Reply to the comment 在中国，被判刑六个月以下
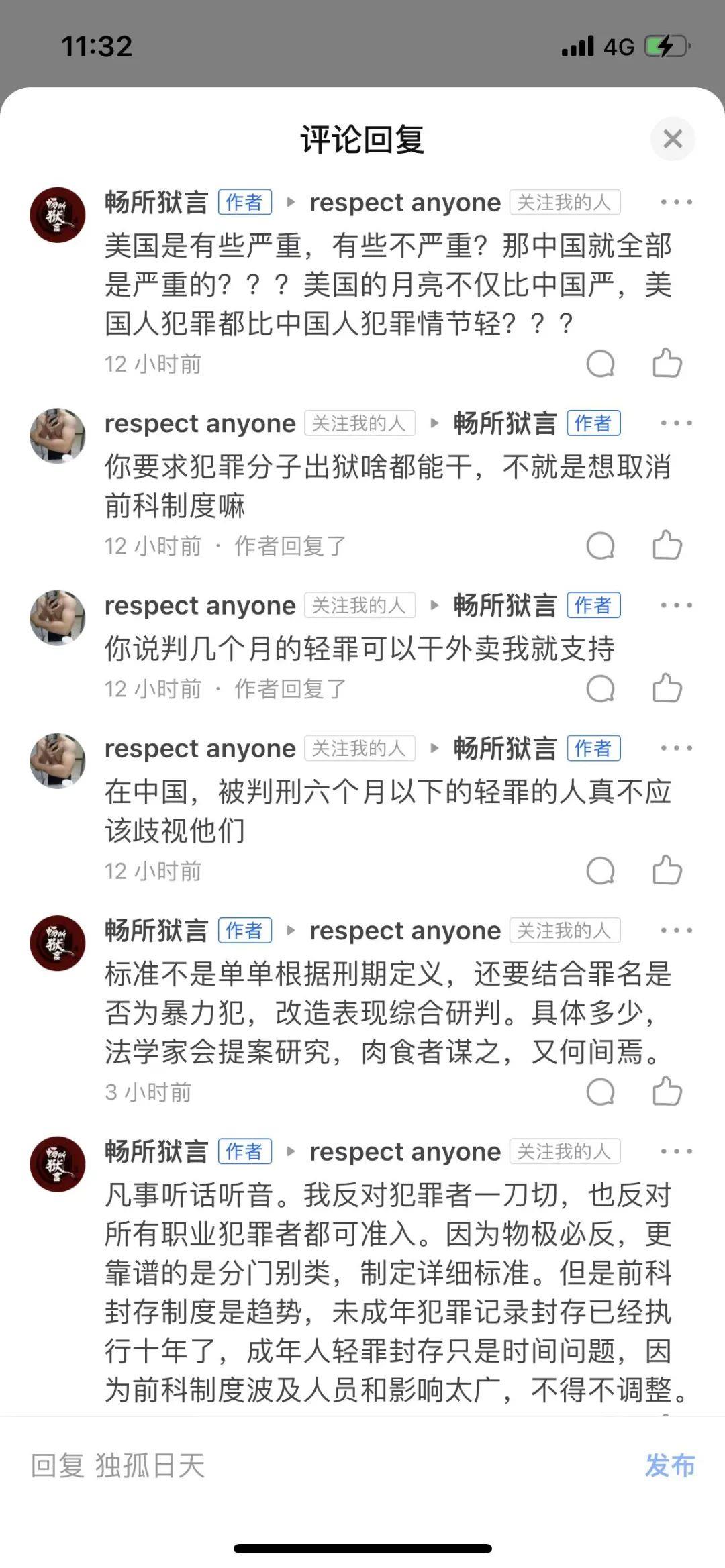 tap(600, 871)
